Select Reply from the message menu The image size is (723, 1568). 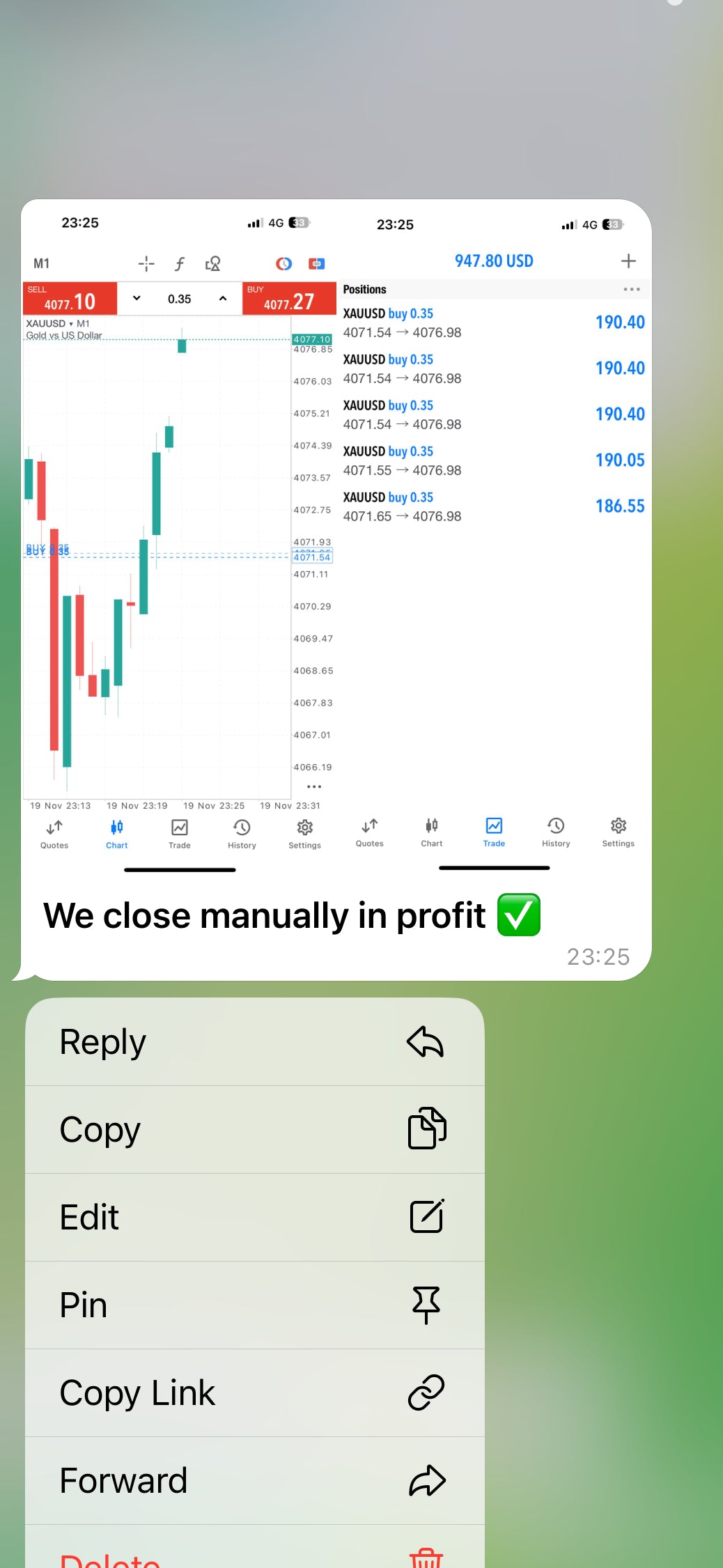[254, 1042]
